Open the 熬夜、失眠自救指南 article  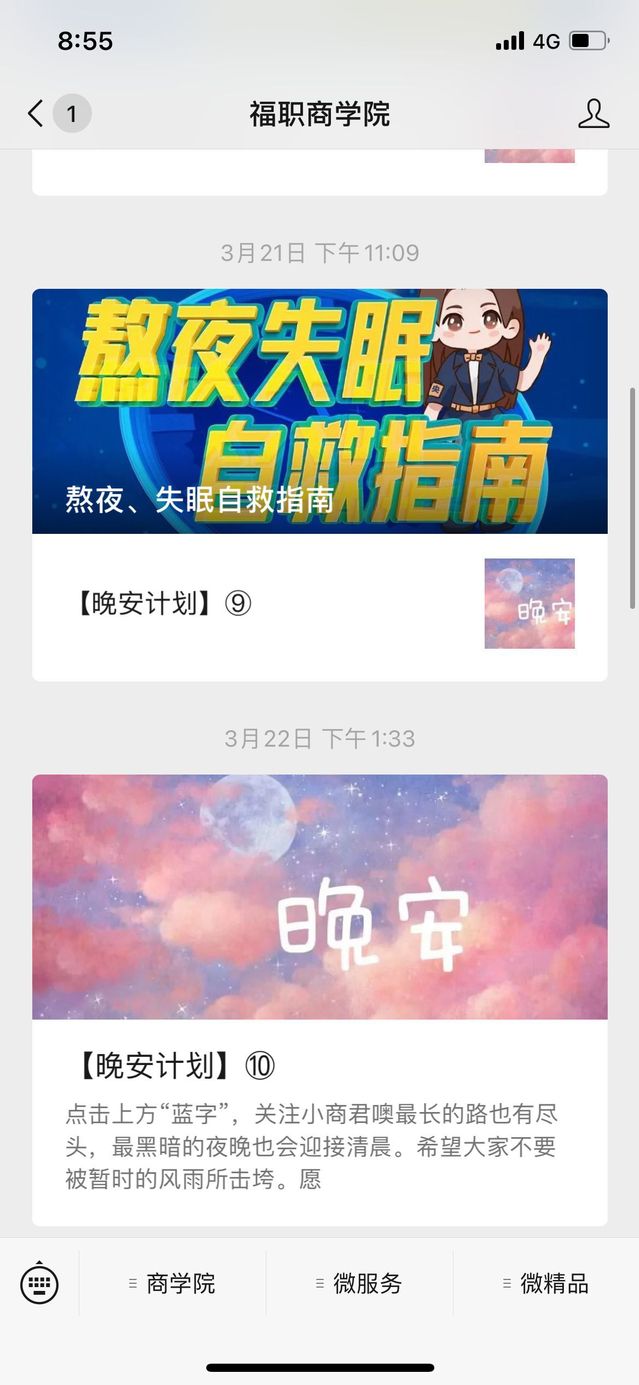(319, 411)
